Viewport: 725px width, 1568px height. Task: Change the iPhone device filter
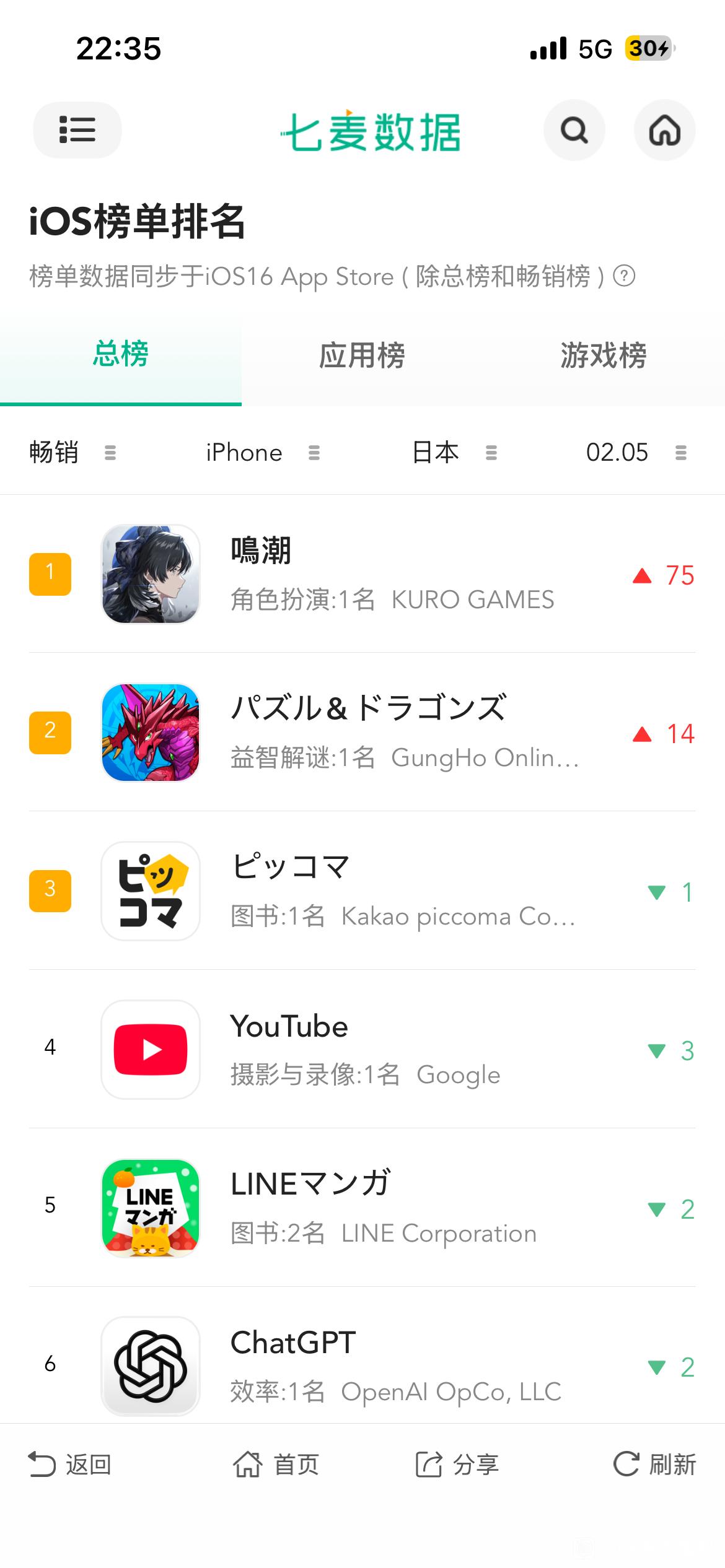click(263, 453)
